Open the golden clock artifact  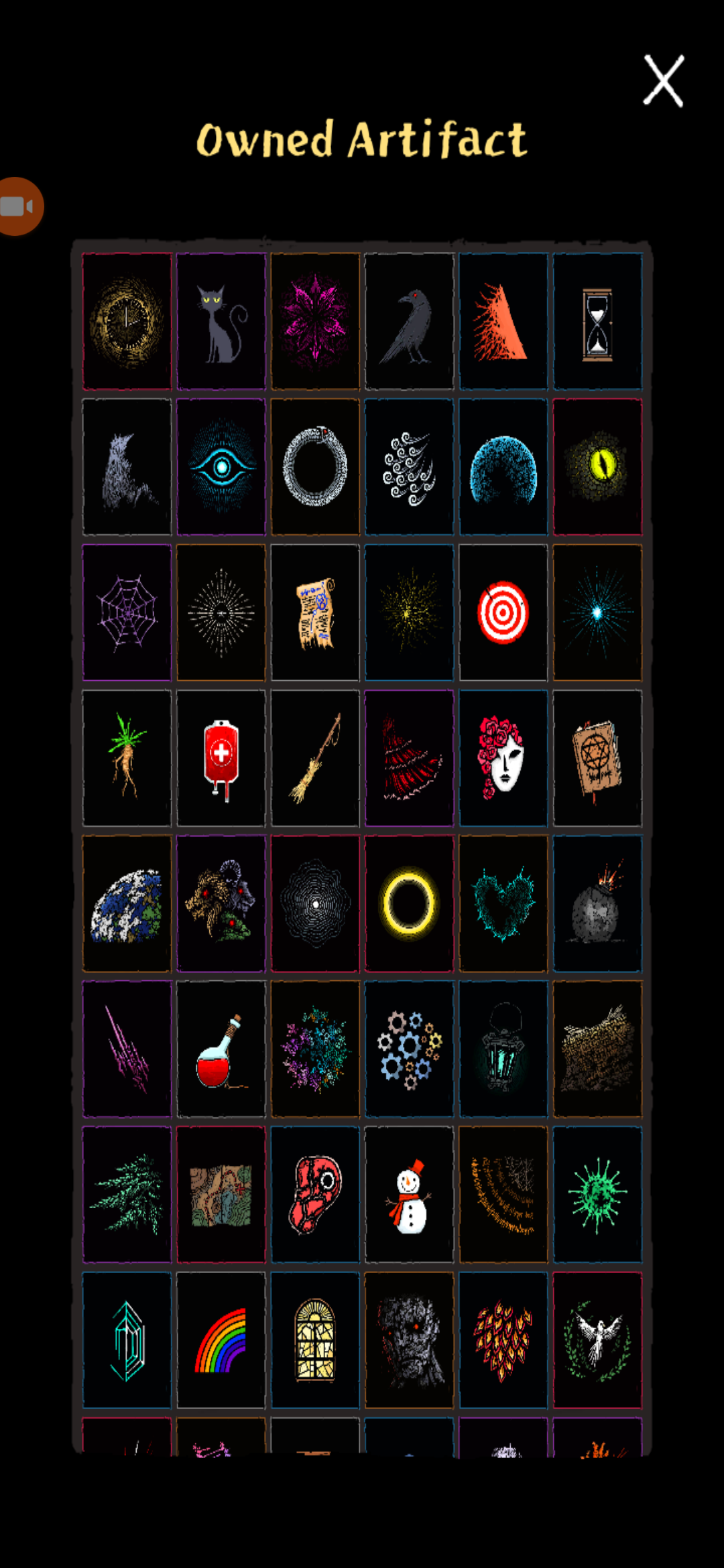(x=127, y=322)
